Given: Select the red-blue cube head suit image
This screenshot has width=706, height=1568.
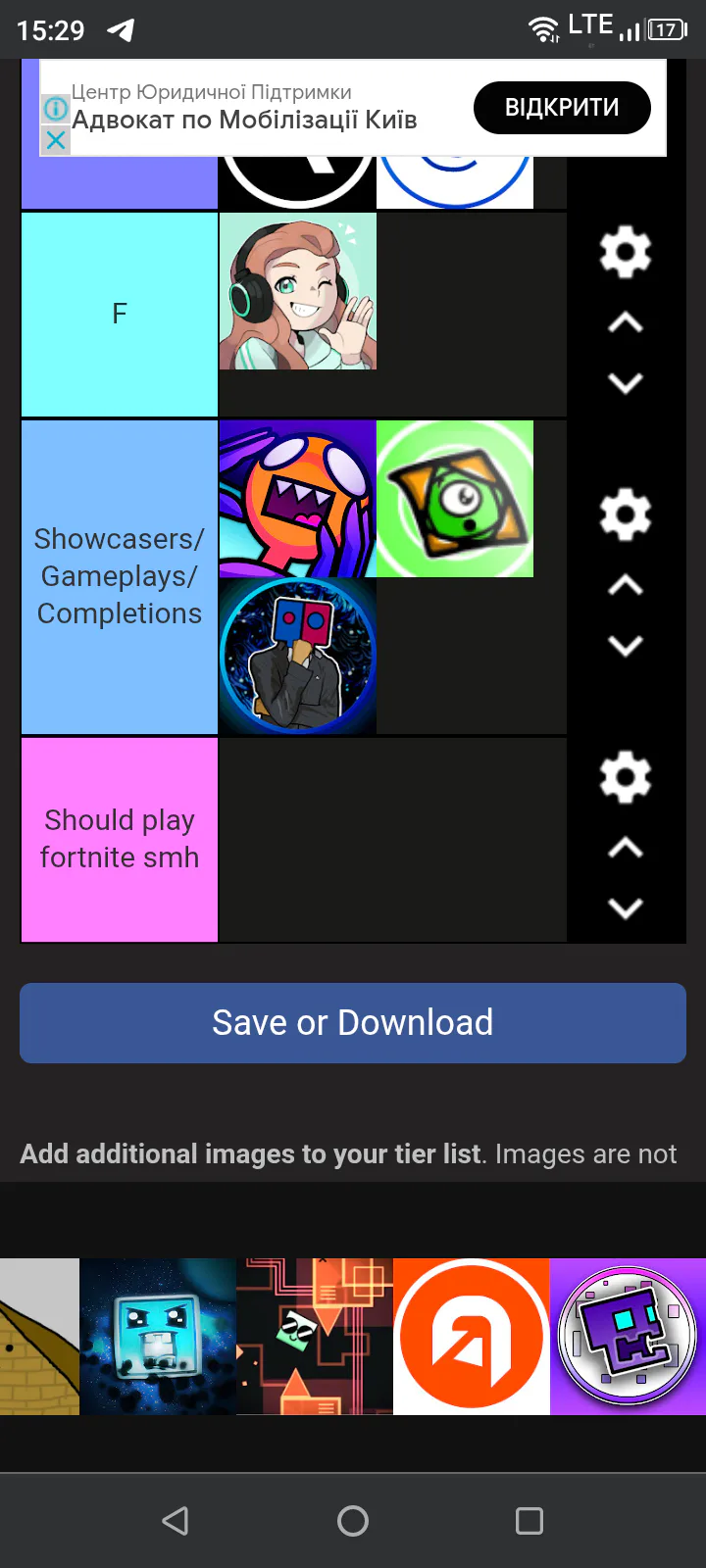Looking at the screenshot, I should coord(298,656).
